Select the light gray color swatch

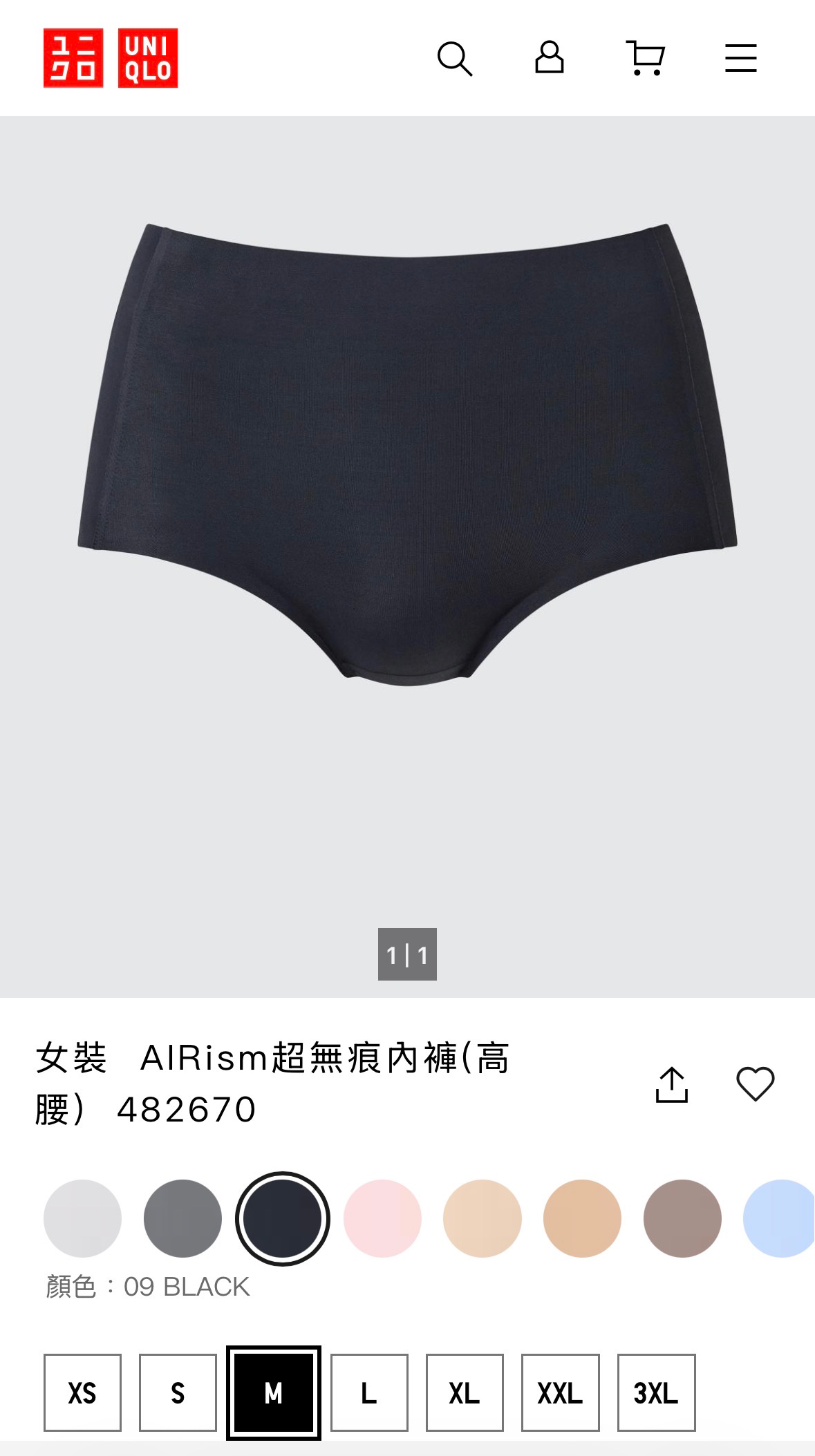point(82,1218)
